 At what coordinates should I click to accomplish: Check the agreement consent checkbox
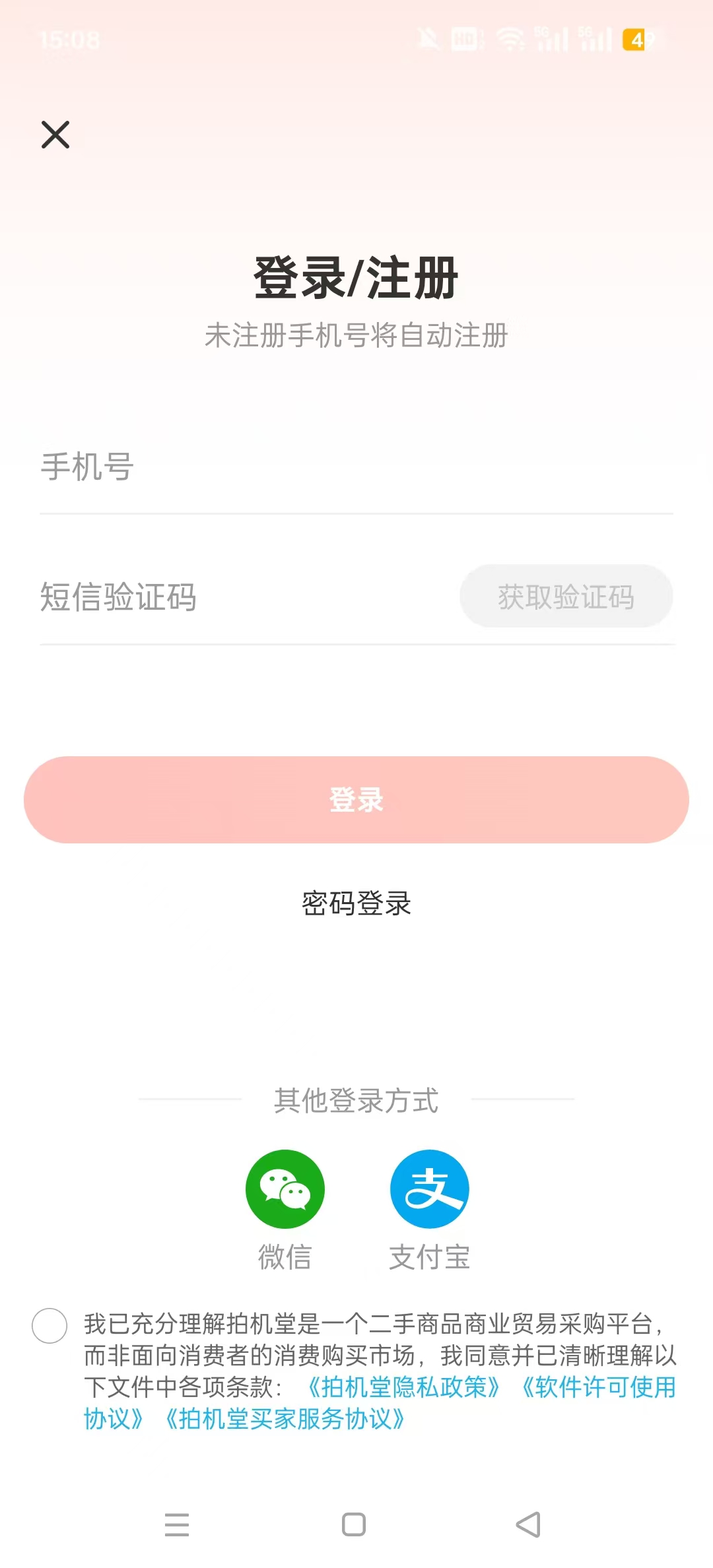(x=50, y=1325)
